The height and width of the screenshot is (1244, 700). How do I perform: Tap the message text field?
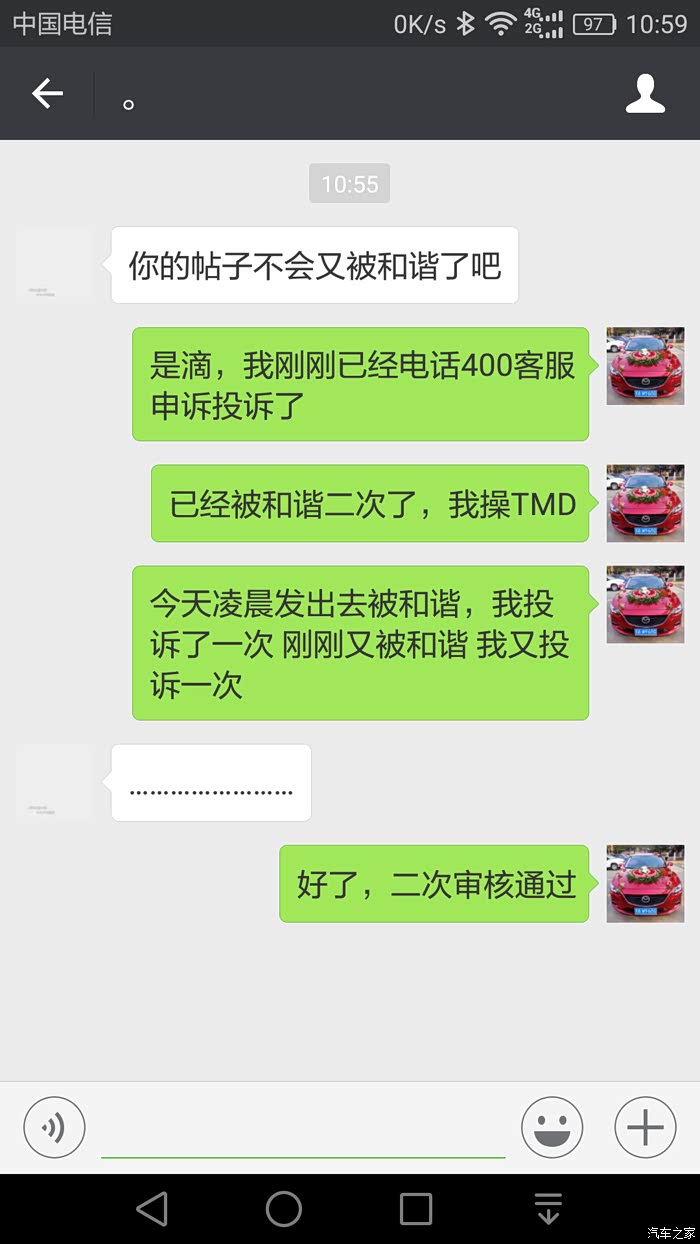tap(302, 1130)
